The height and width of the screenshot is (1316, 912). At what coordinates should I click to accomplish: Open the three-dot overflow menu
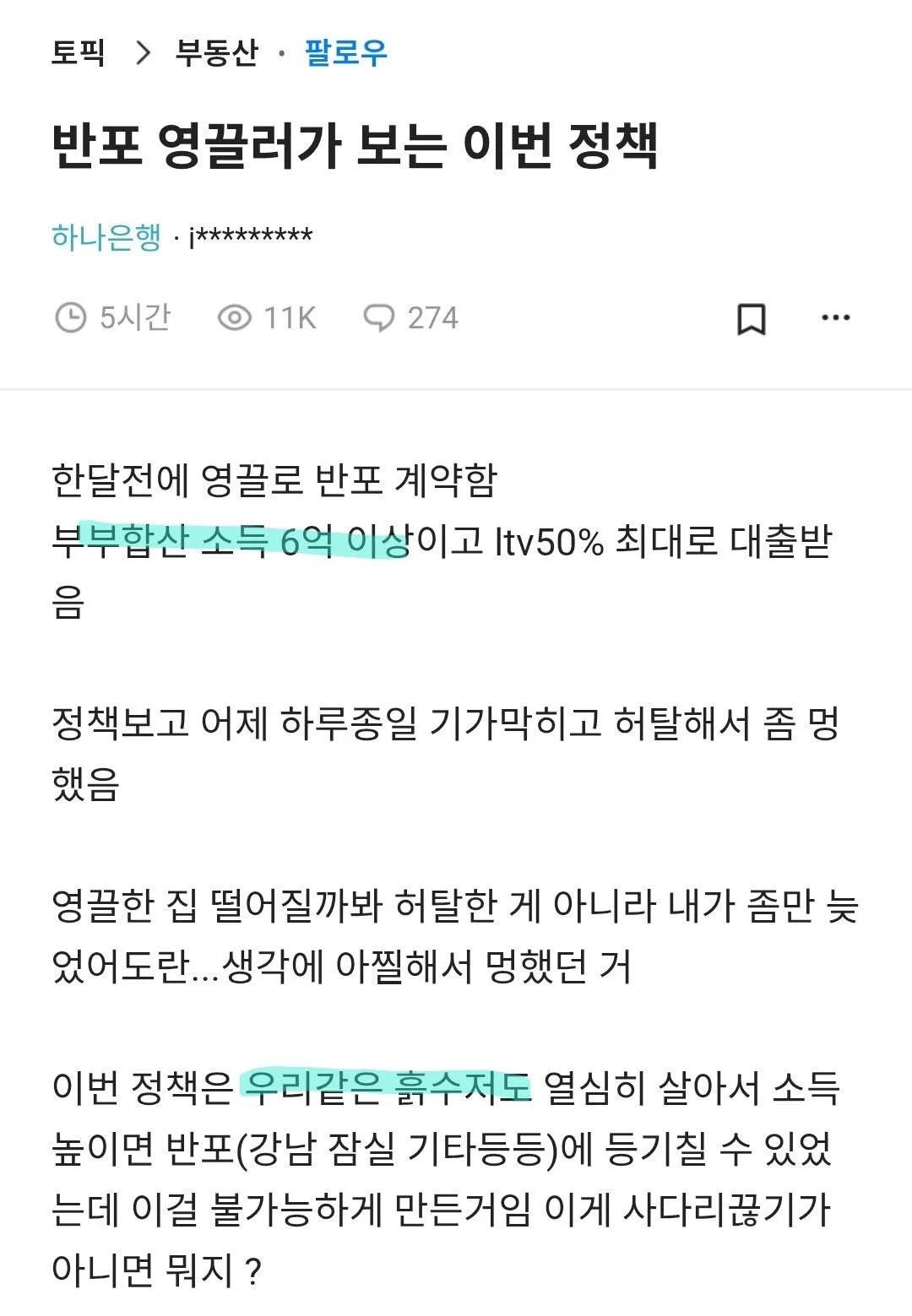coord(835,318)
